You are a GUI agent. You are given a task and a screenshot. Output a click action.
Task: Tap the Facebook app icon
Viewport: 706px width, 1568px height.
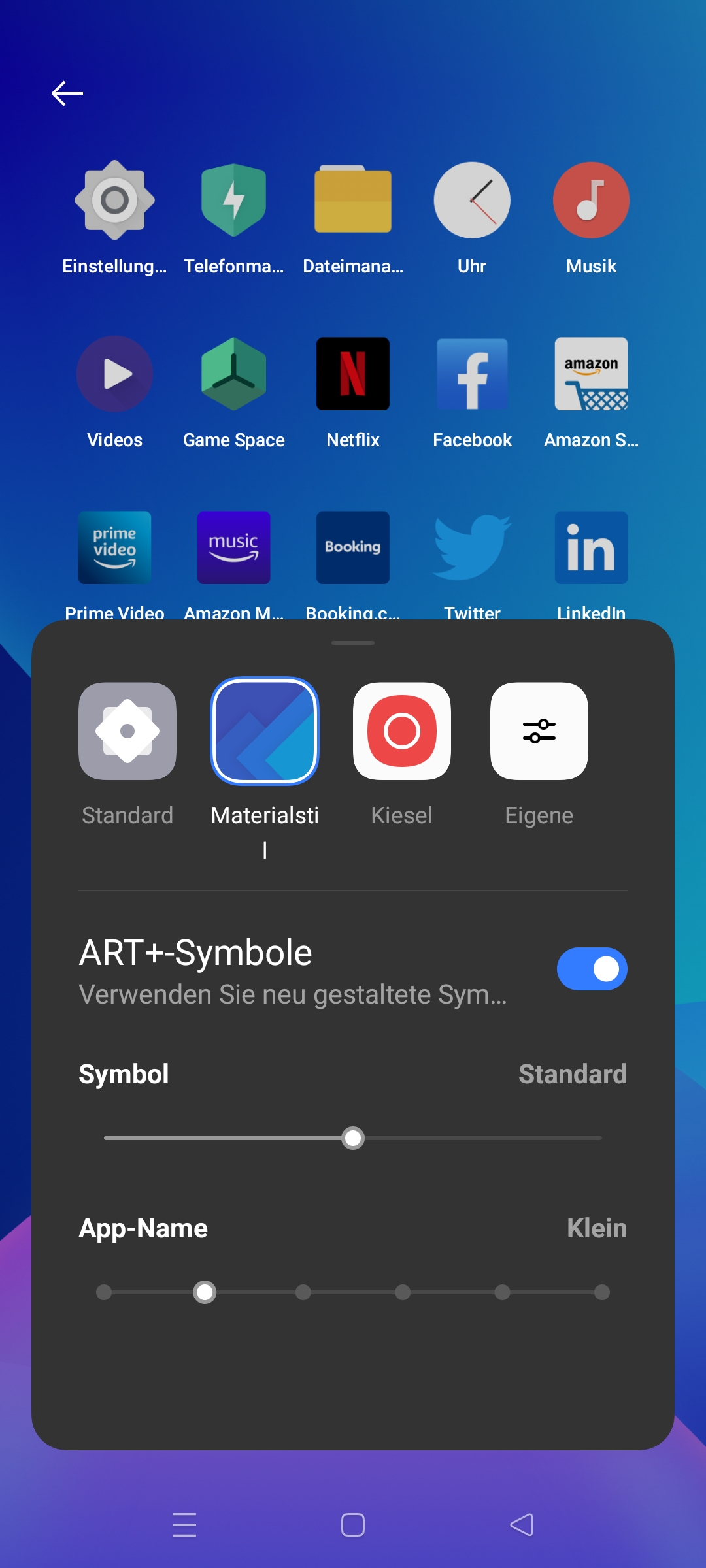click(472, 374)
